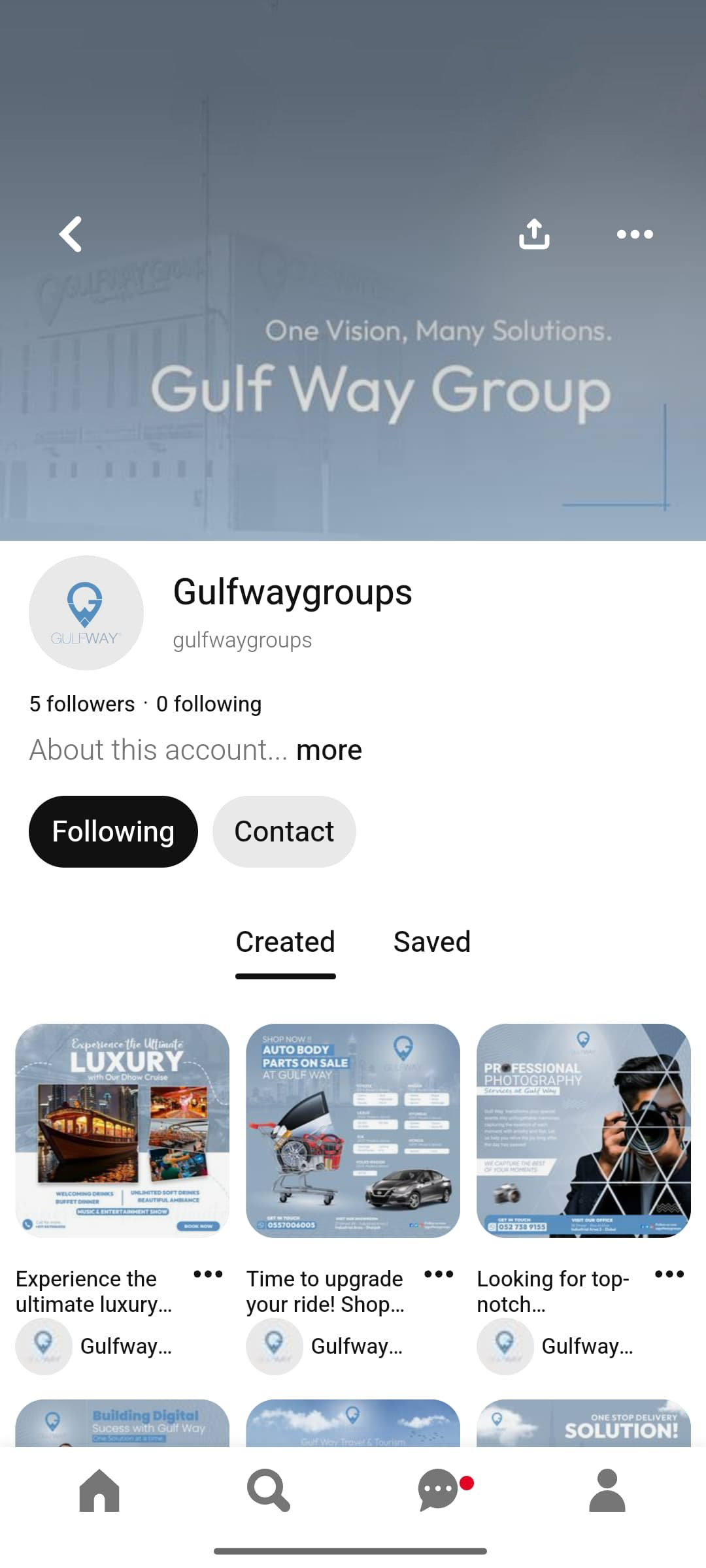The width and height of the screenshot is (706, 1568).
Task: Open the Search tab
Action: [x=268, y=1490]
